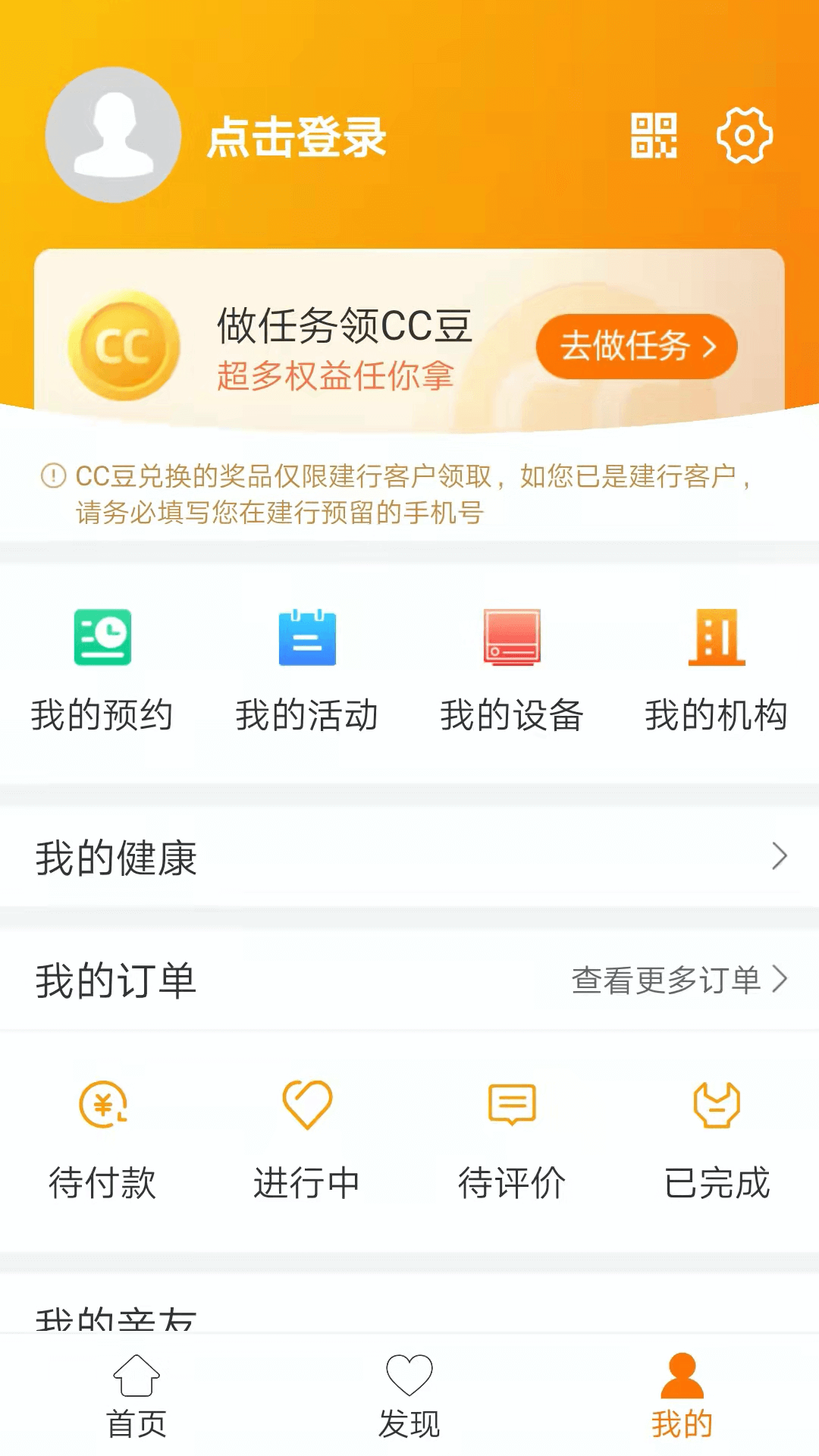Switch to the 发现 tab

coord(409,1396)
